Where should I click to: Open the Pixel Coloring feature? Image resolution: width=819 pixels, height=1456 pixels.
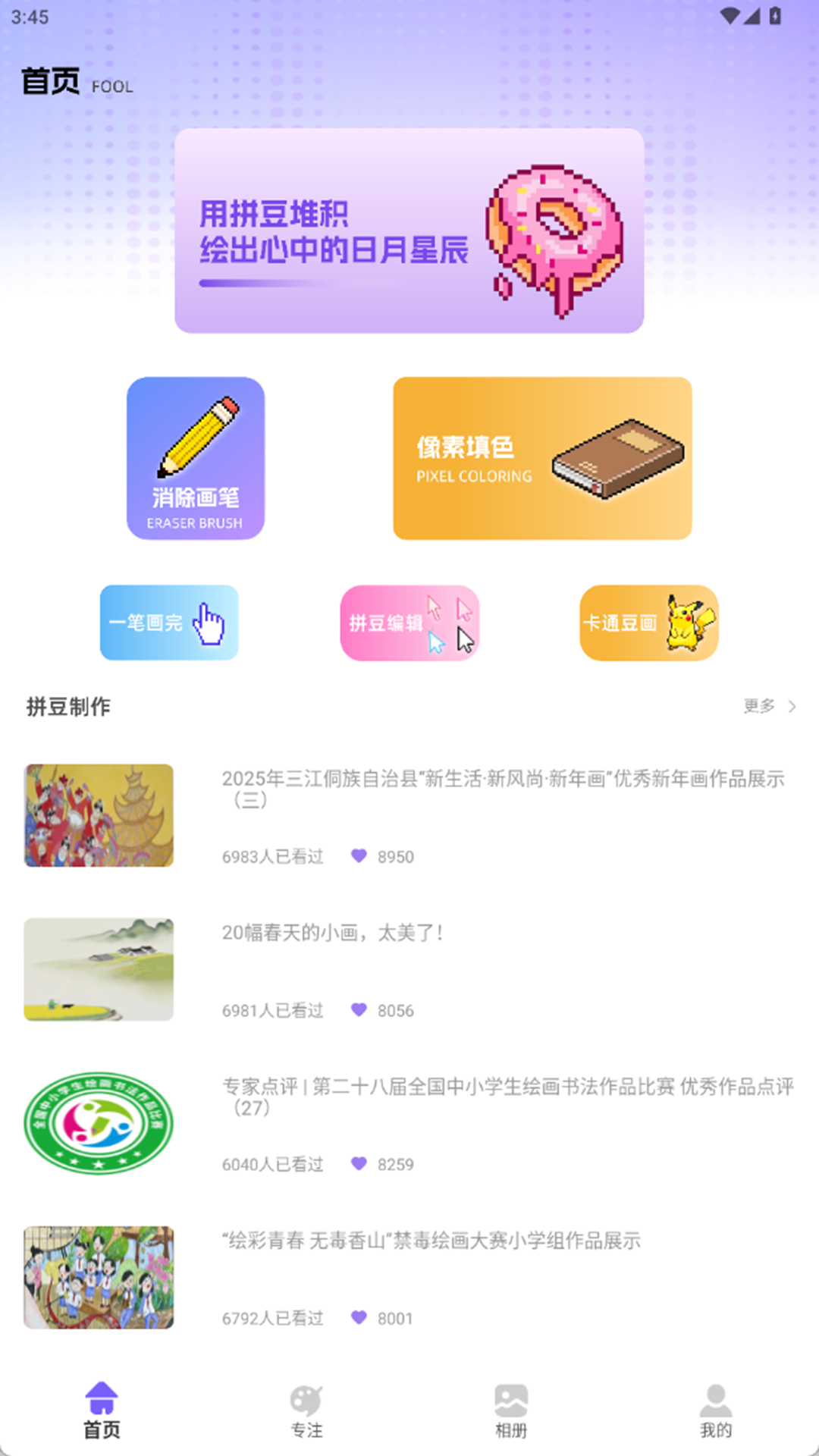[541, 457]
